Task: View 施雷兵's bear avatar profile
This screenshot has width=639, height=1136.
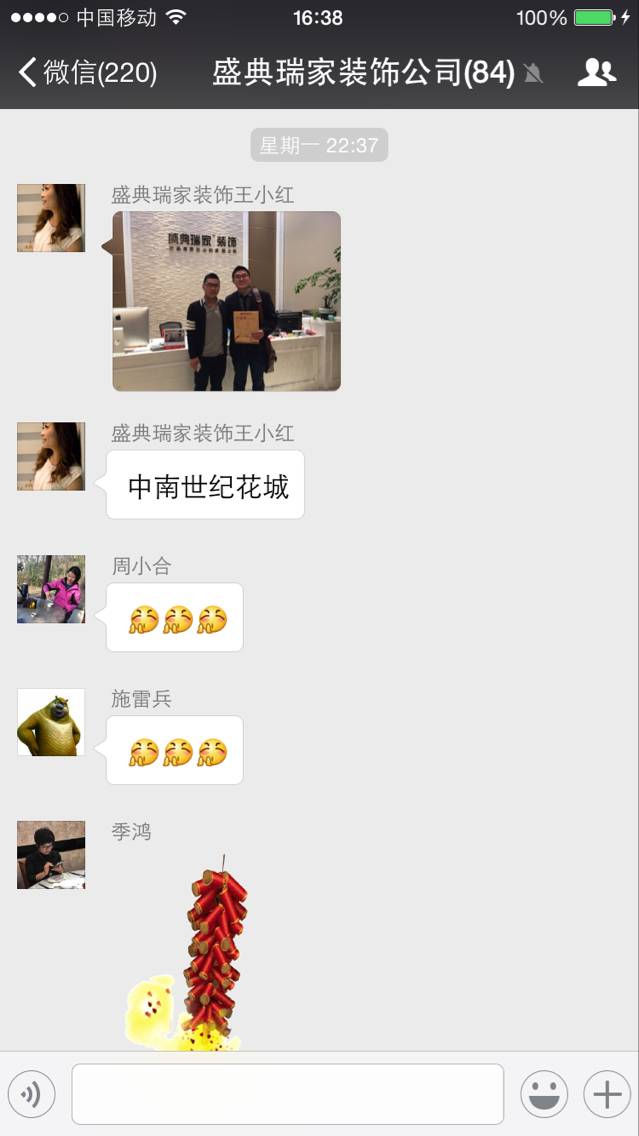Action: coord(51,722)
